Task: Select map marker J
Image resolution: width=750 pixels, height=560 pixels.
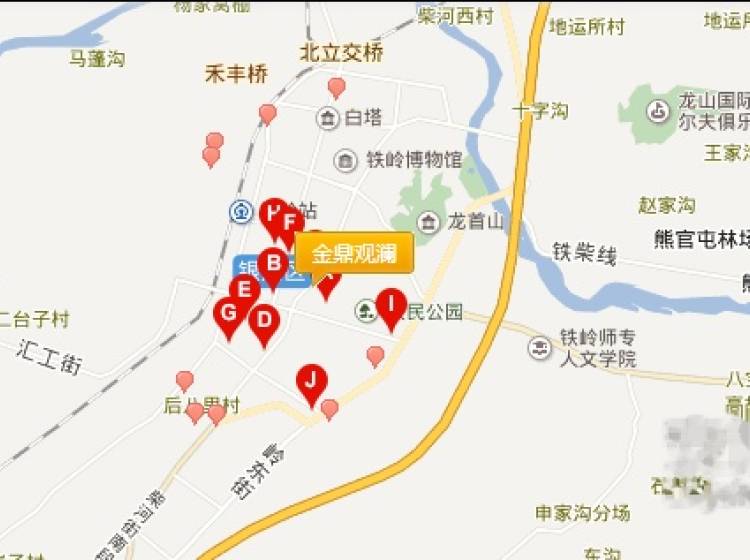Action: point(312,381)
